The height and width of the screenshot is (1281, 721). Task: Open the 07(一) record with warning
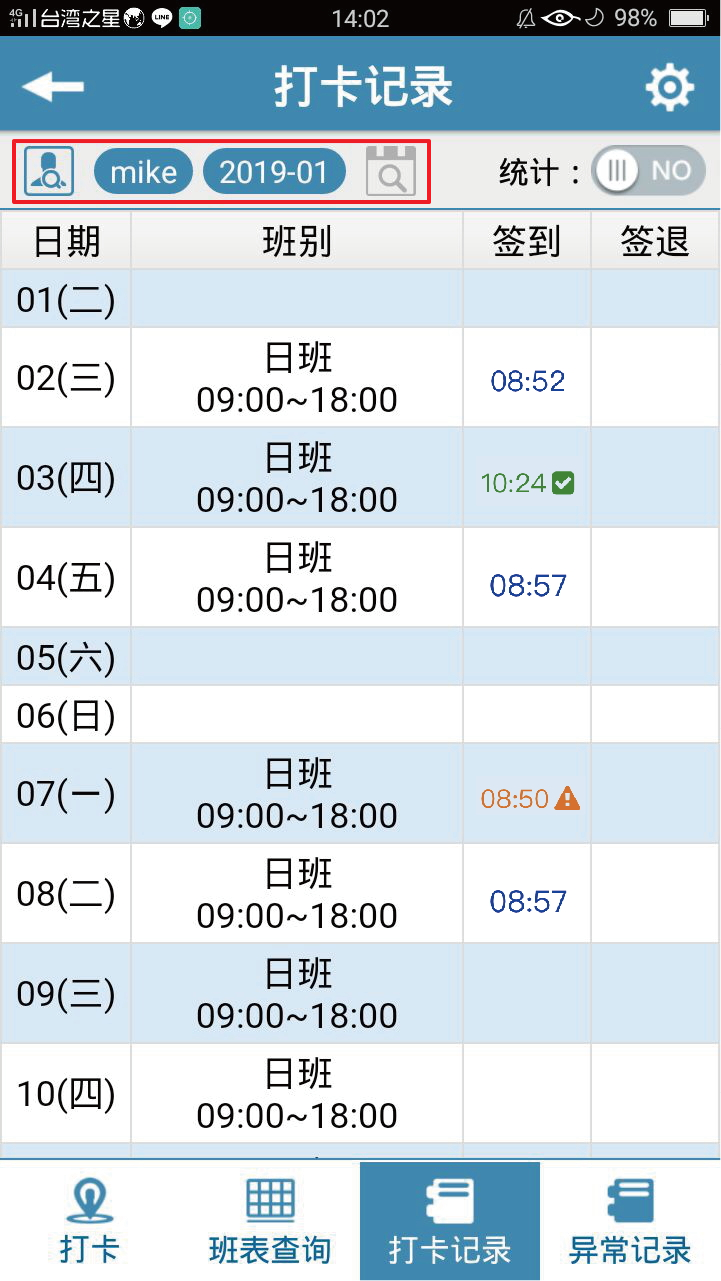click(360, 794)
